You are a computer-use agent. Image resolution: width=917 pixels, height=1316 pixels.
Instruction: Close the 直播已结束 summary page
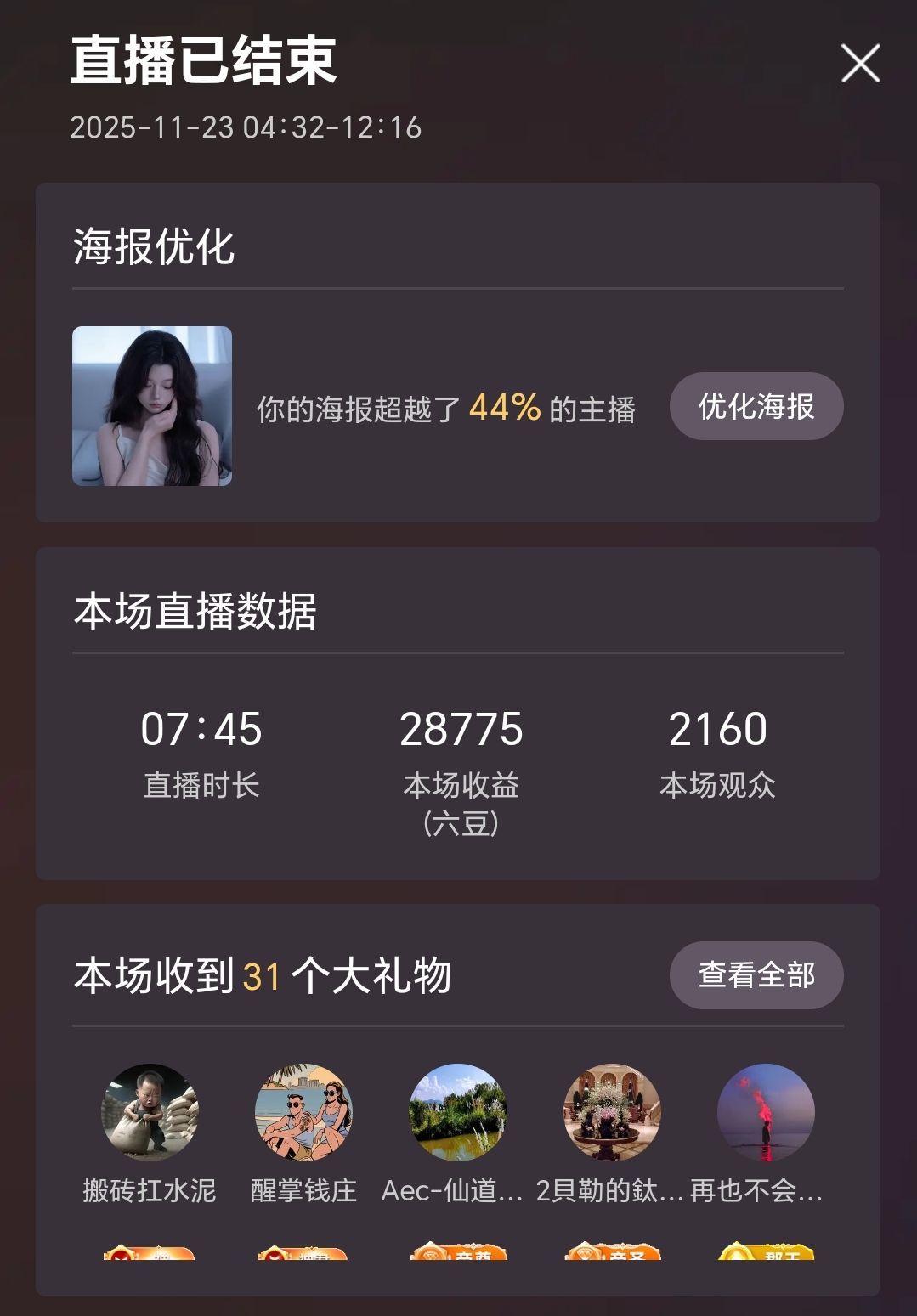coord(862,62)
